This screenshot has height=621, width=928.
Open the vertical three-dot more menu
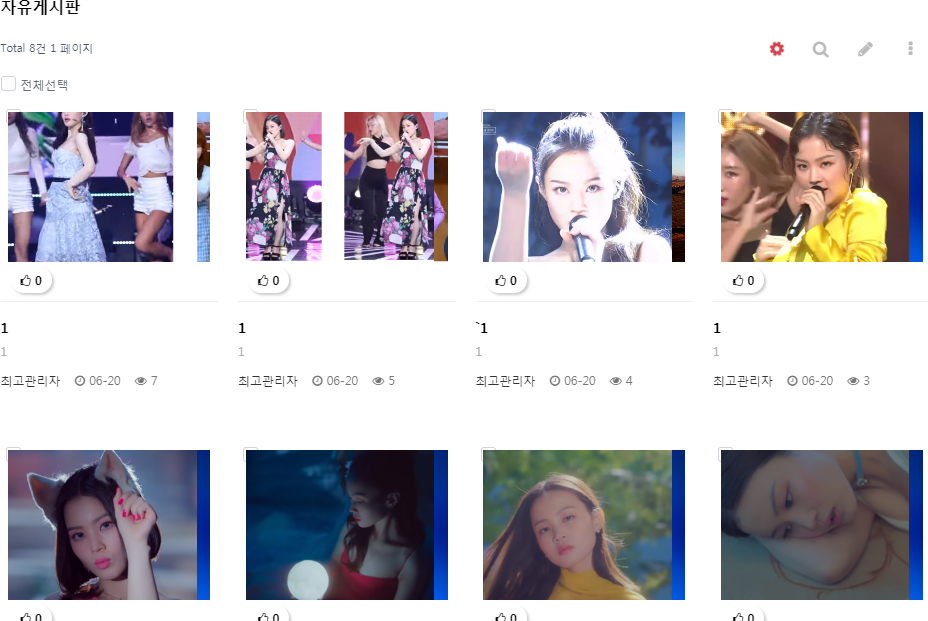tap(910, 49)
